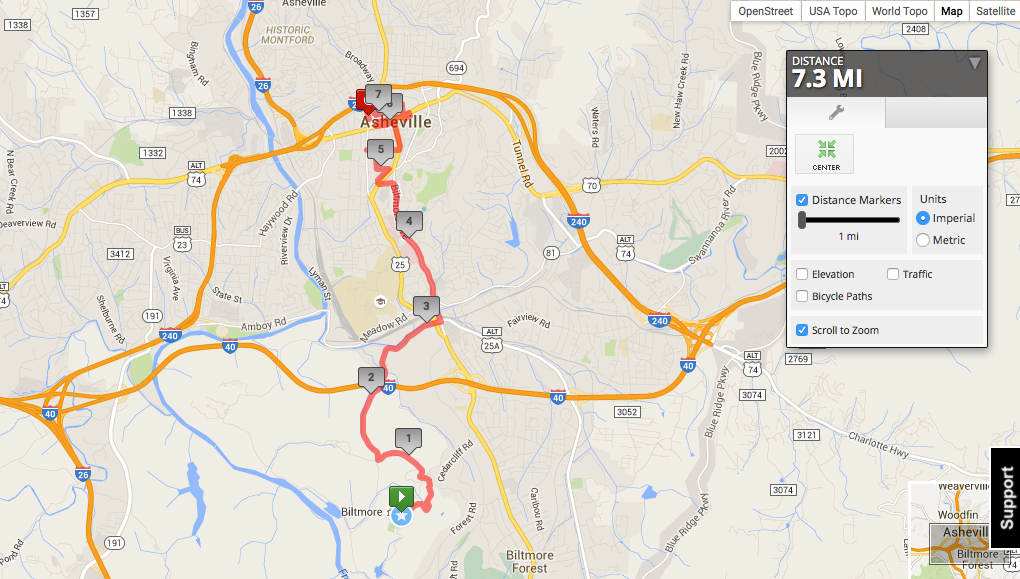The width and height of the screenshot is (1020, 579).
Task: Switch to the OpenStreet map layer
Action: coord(765,11)
